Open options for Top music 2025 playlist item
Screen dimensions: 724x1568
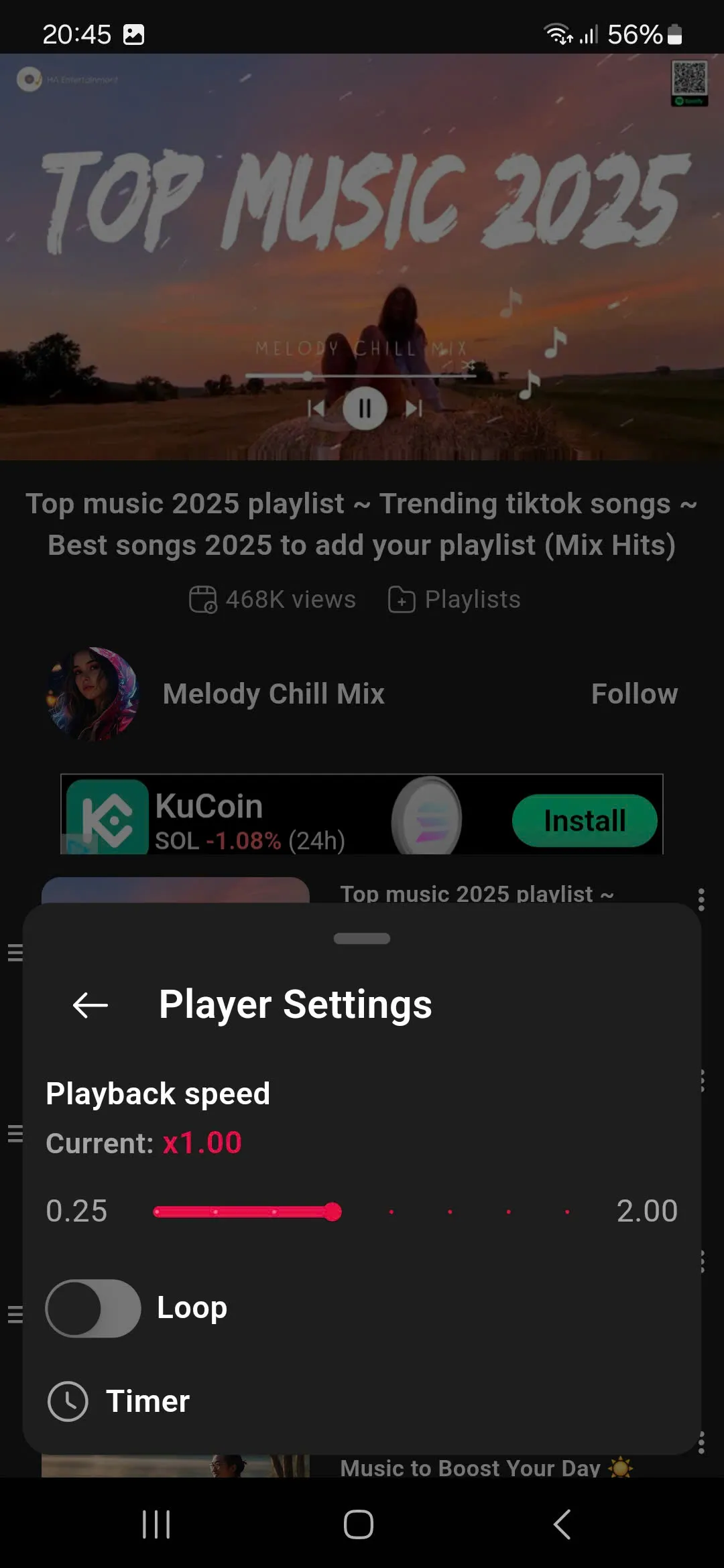tap(701, 899)
